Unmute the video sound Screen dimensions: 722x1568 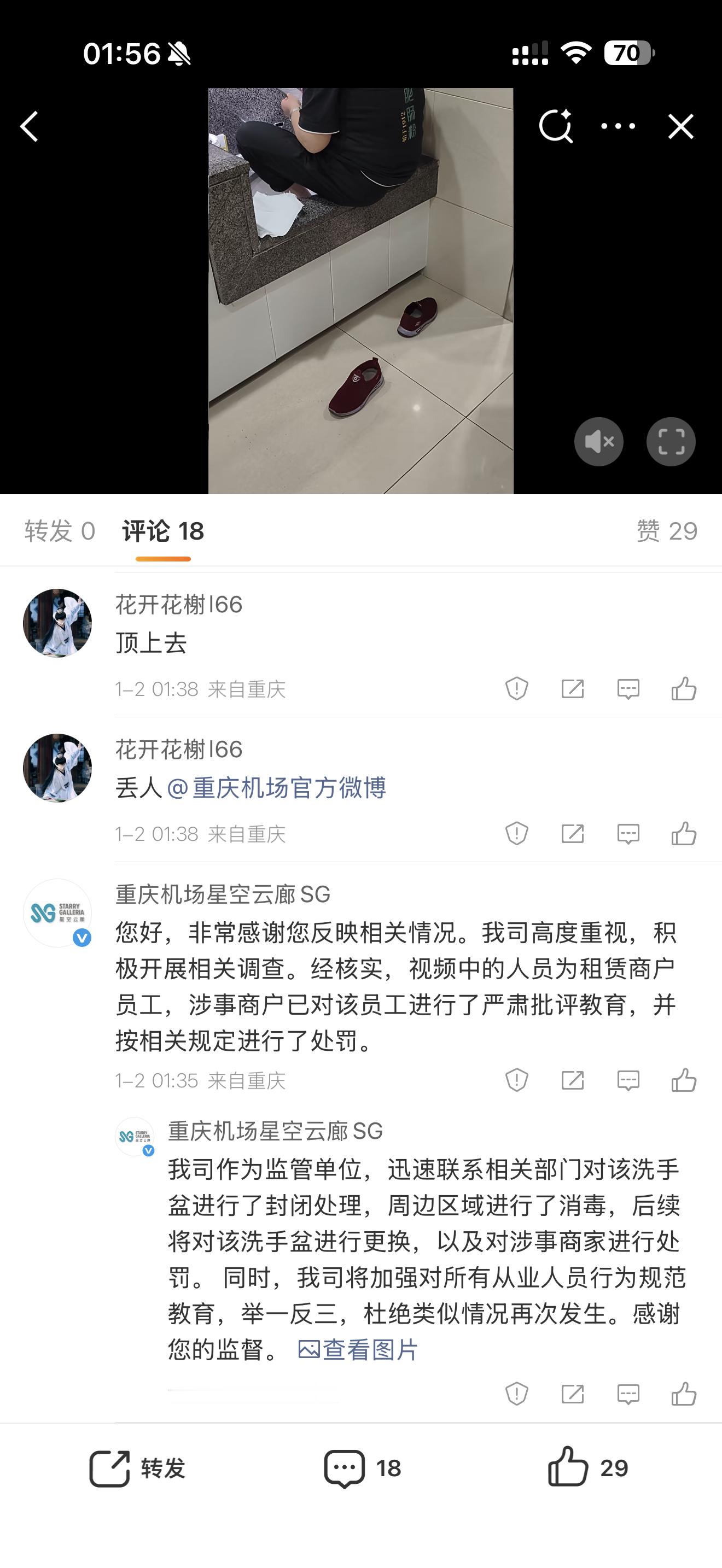598,442
